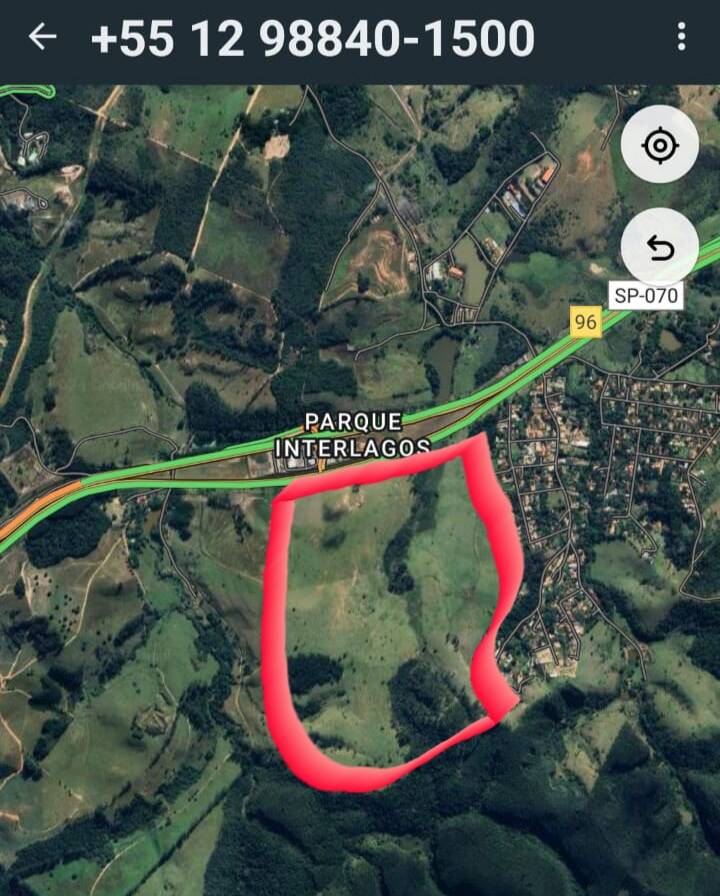Viewport: 720px width, 896px height.
Task: Tap the contact number +55 12 98840-1500 header
Action: [x=310, y=38]
